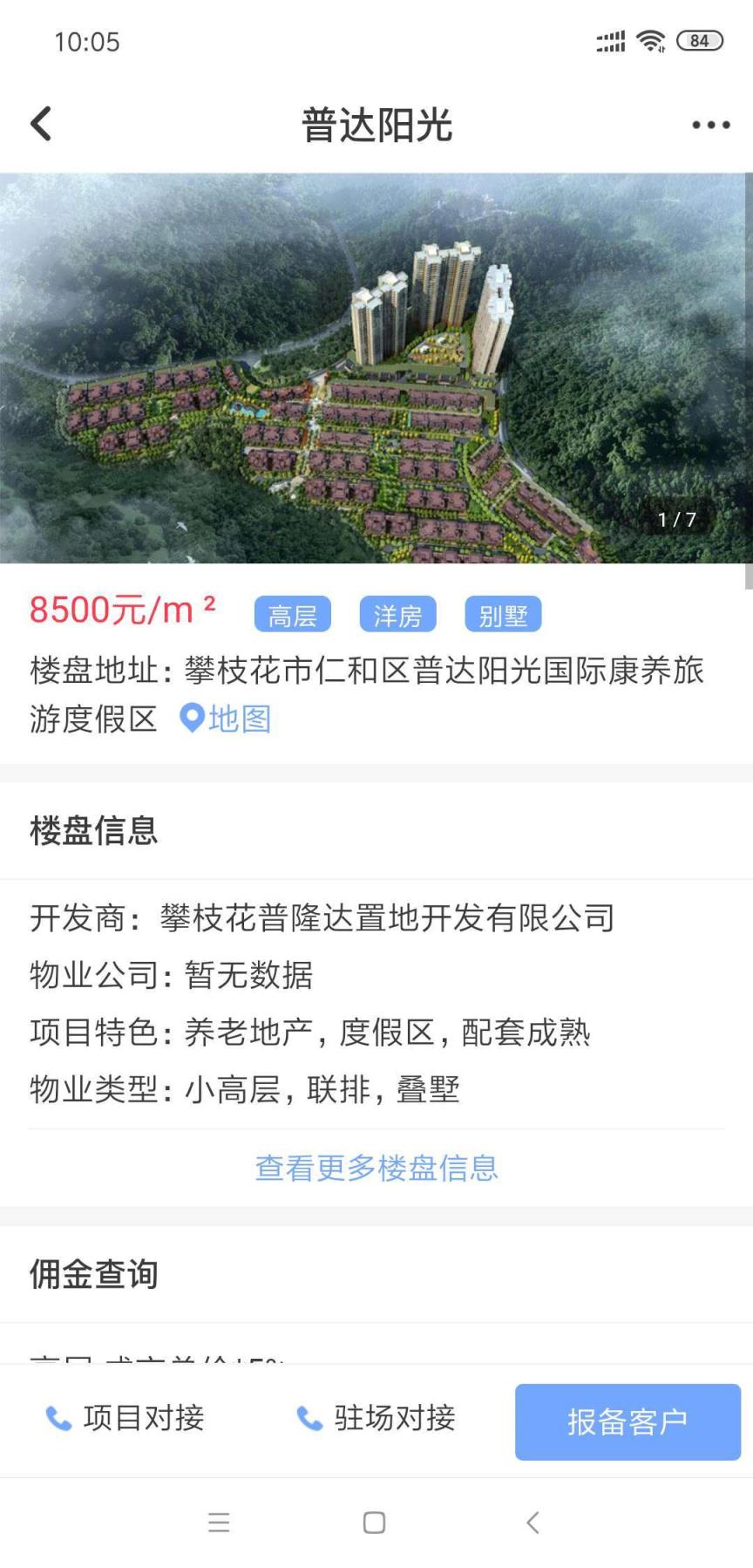Image resolution: width=753 pixels, height=1568 pixels.
Task: Open the recents button in navigation bar
Action: [220, 1523]
